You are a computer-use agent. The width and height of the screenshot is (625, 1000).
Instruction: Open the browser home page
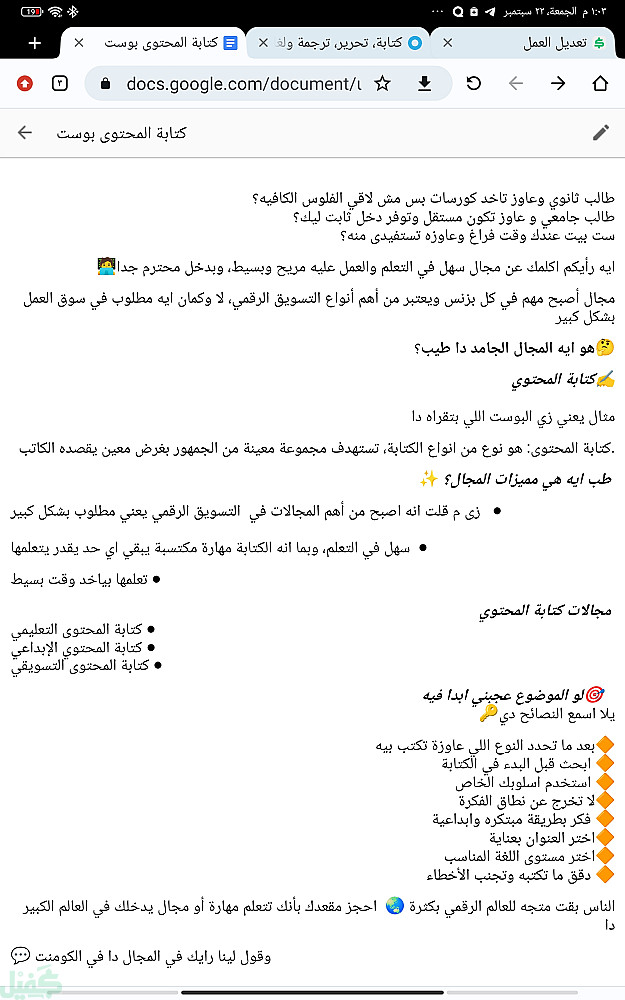[600, 84]
